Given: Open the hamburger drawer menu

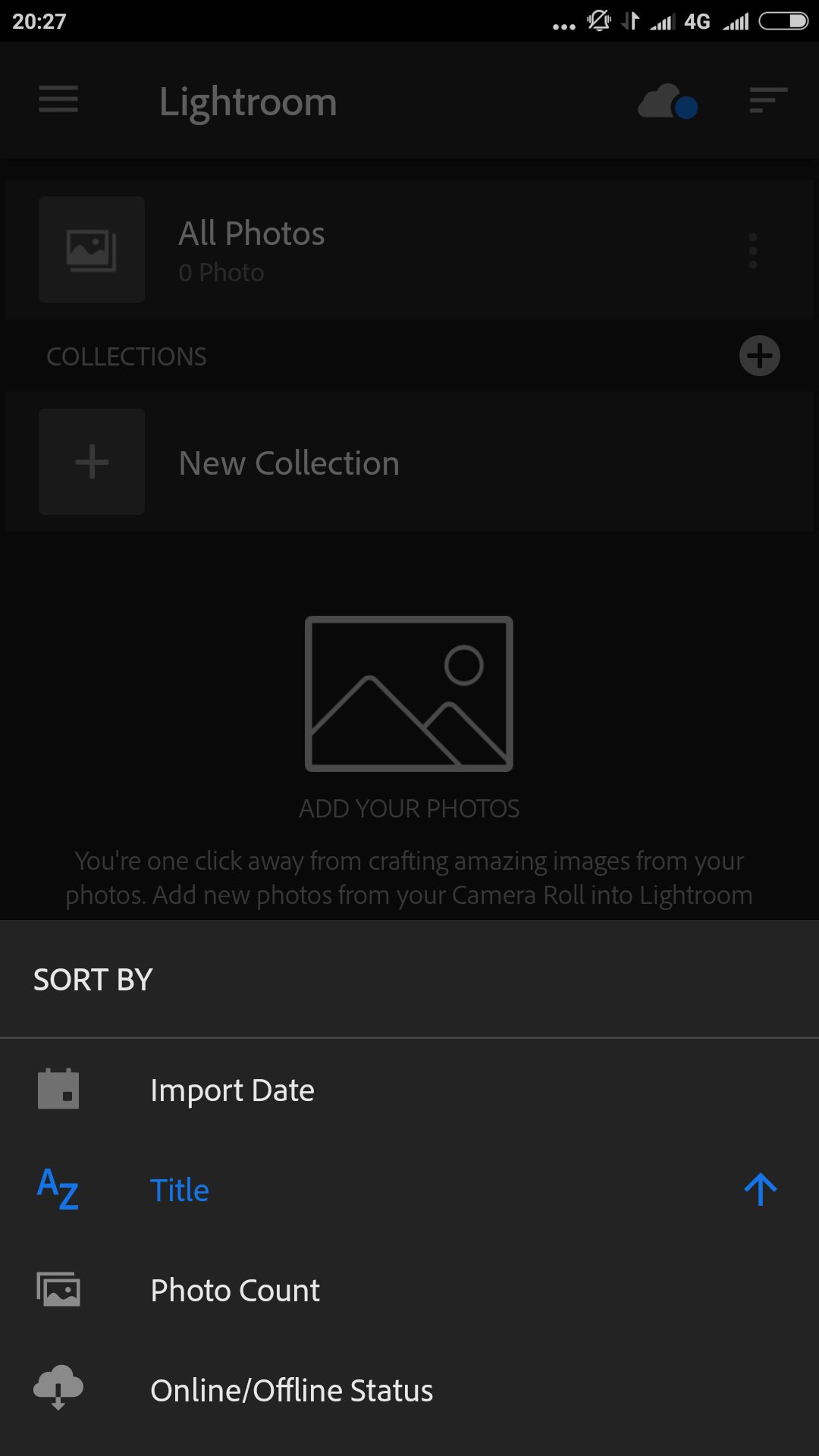Looking at the screenshot, I should (x=58, y=99).
